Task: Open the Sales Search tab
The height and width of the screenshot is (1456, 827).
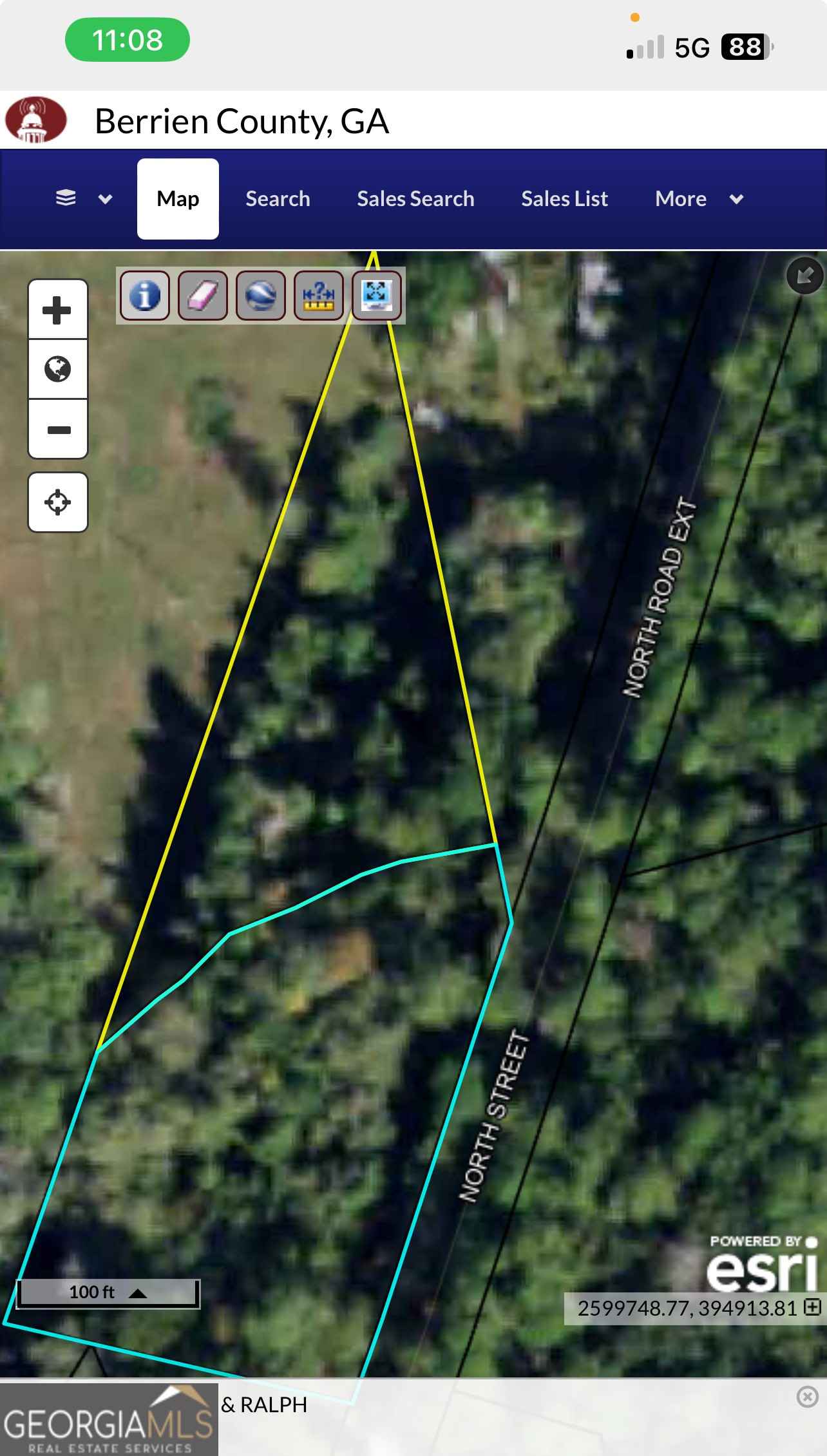Action: point(415,198)
